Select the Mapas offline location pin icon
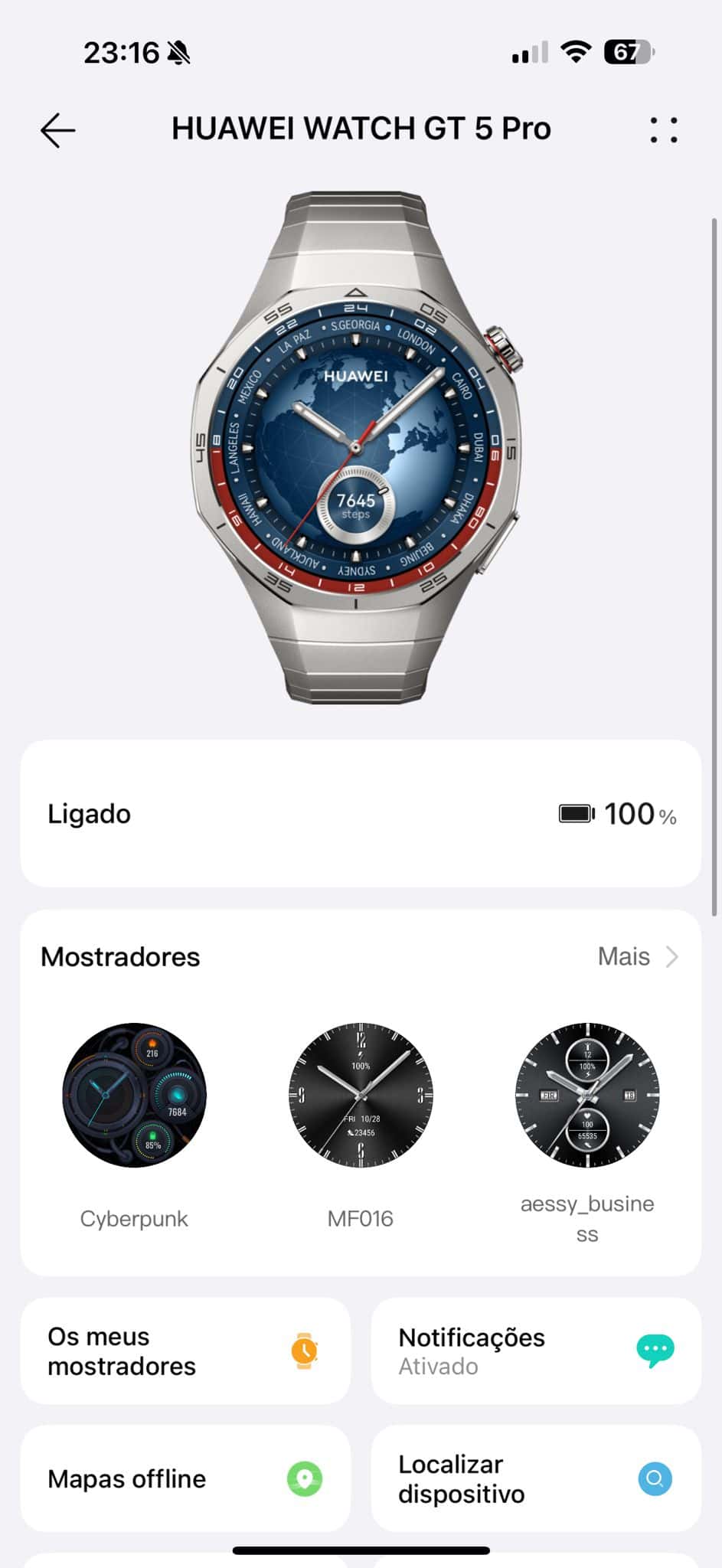The width and height of the screenshot is (722, 1568). pyautogui.click(x=305, y=1479)
